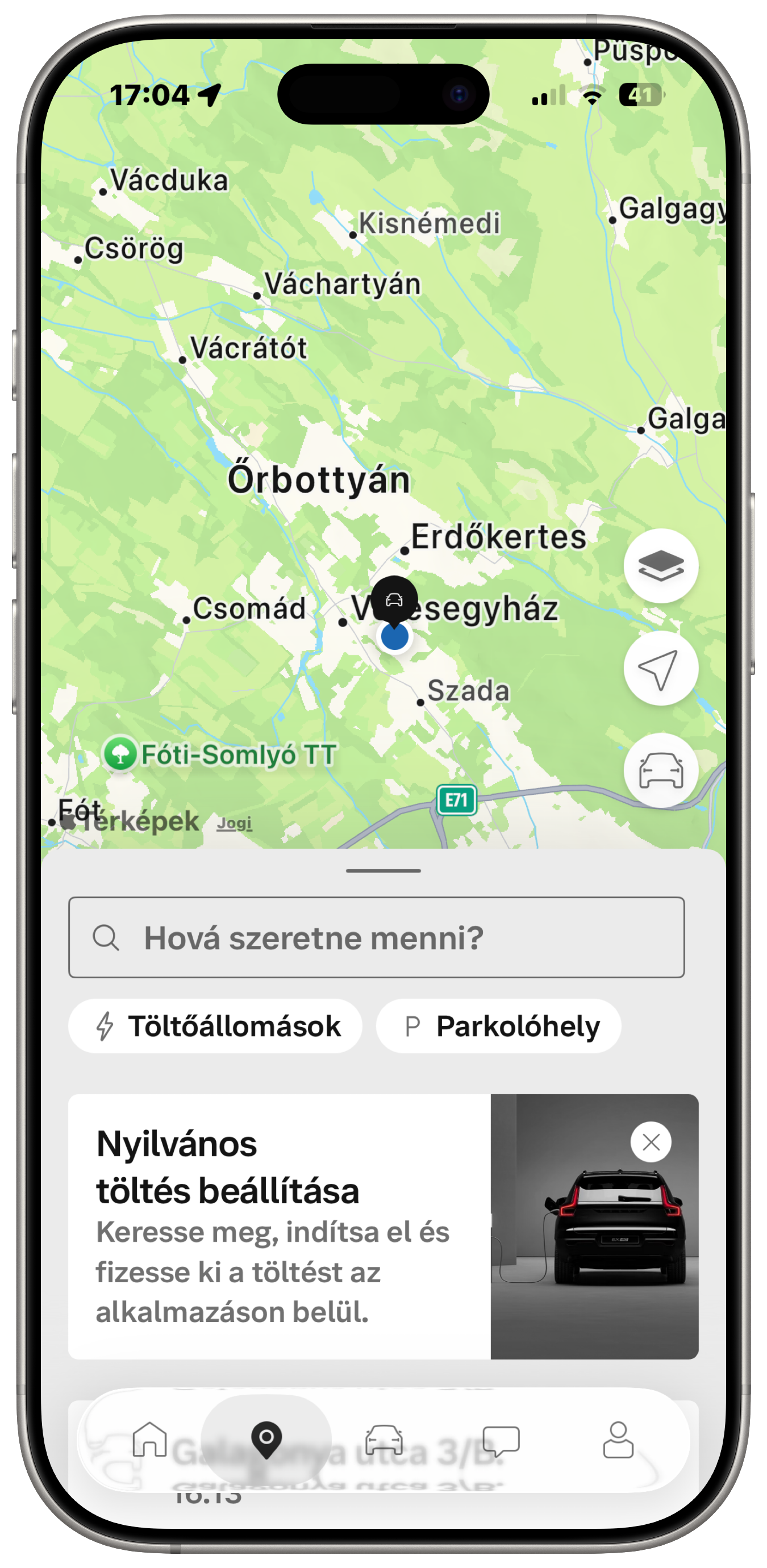Dismiss the public charging setup card
This screenshot has width=767, height=1568.
[x=651, y=1142]
